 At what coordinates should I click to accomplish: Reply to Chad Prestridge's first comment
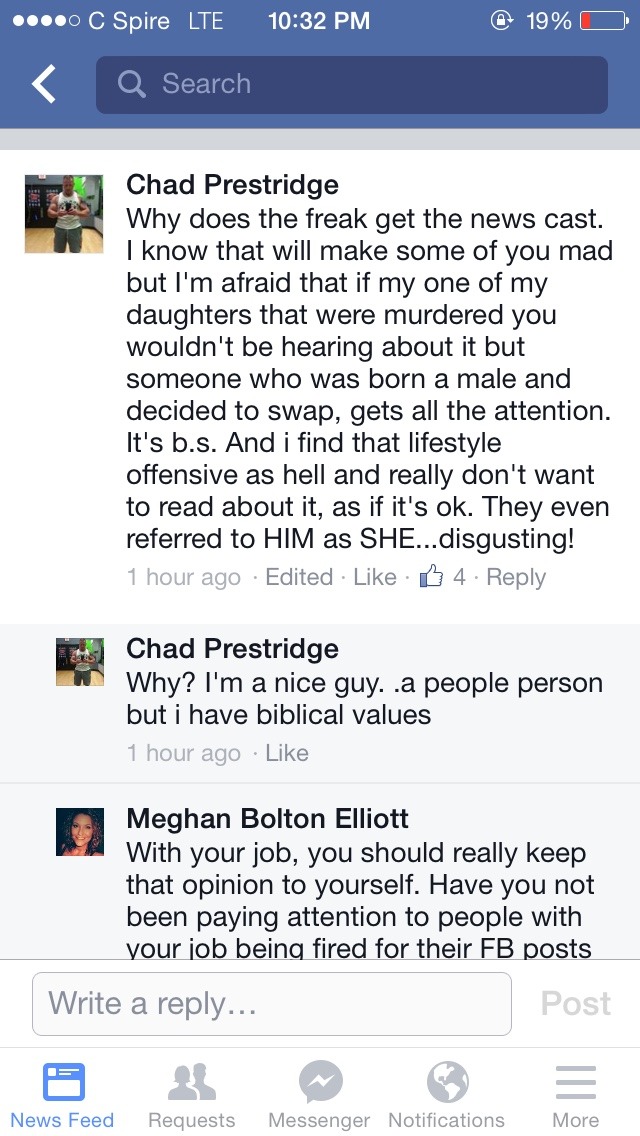click(x=515, y=577)
